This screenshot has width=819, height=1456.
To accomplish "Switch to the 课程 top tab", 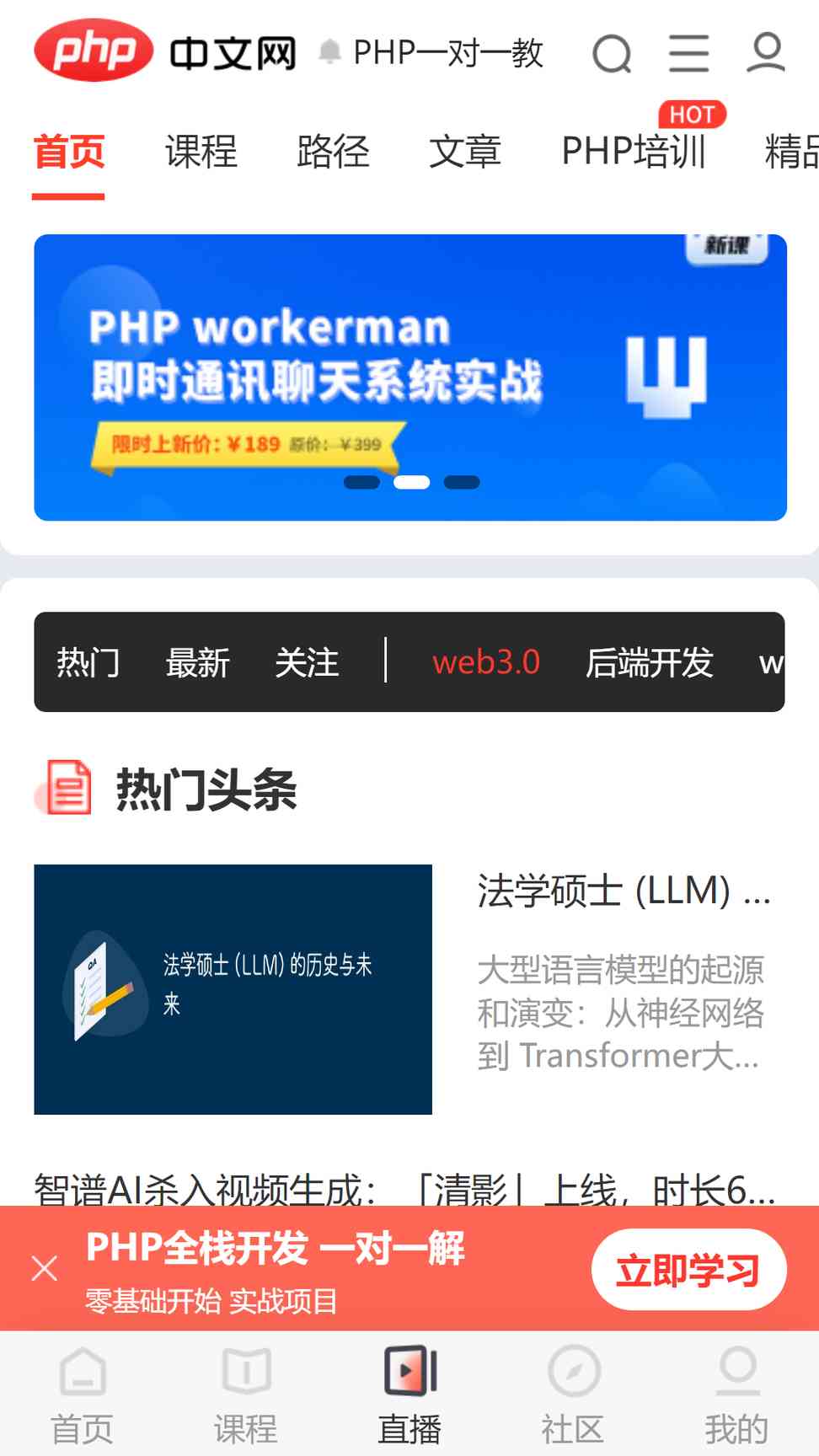I will pos(201,152).
